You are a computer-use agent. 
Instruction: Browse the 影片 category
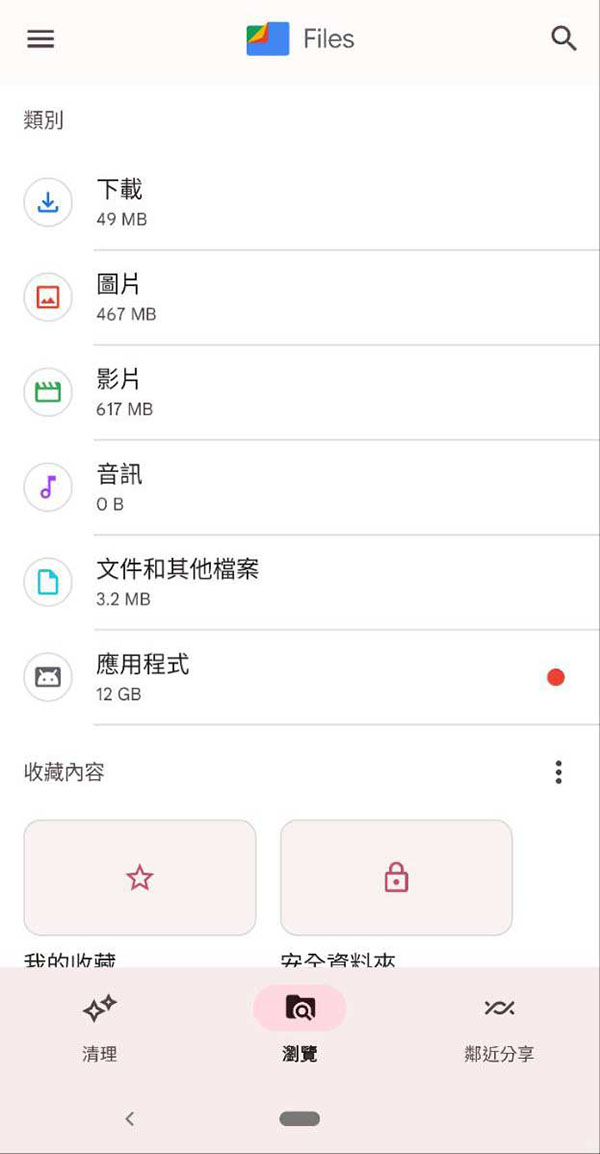point(300,392)
